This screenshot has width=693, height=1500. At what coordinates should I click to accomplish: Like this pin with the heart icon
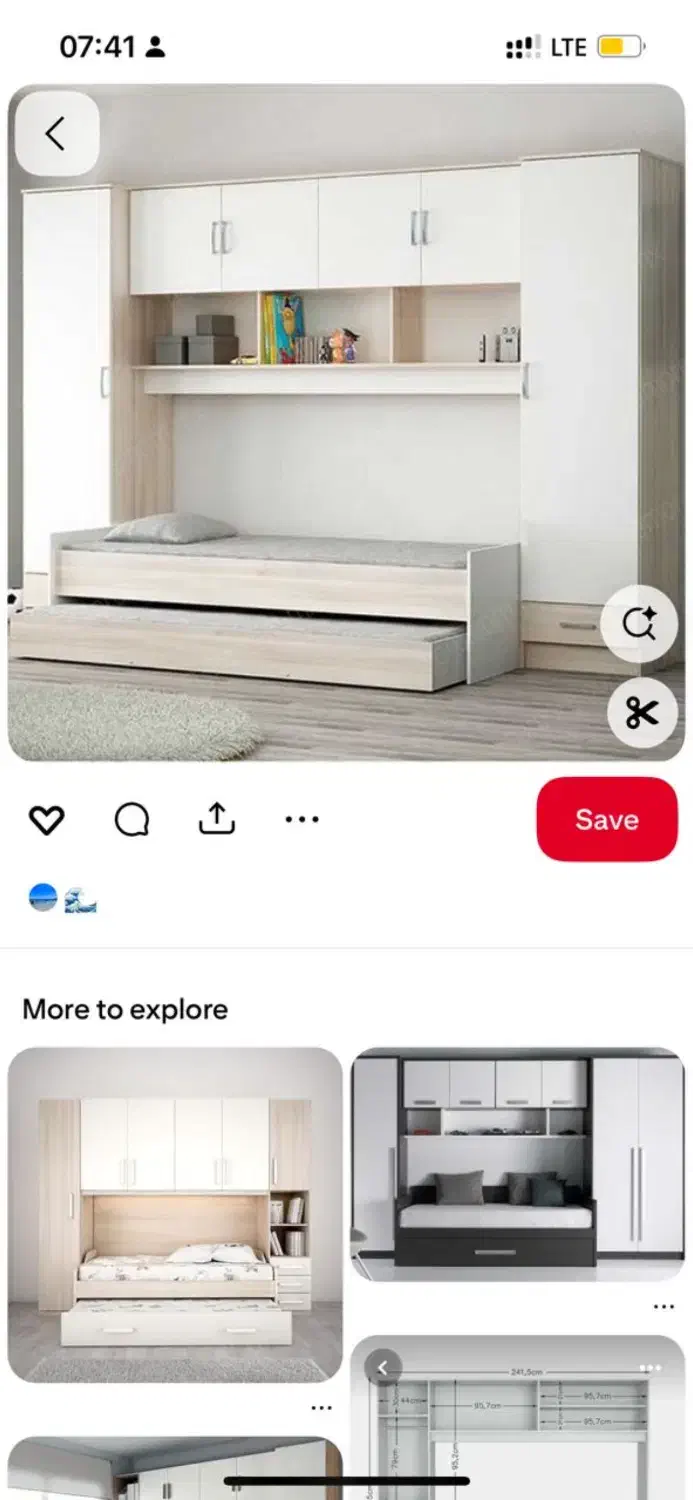(46, 820)
